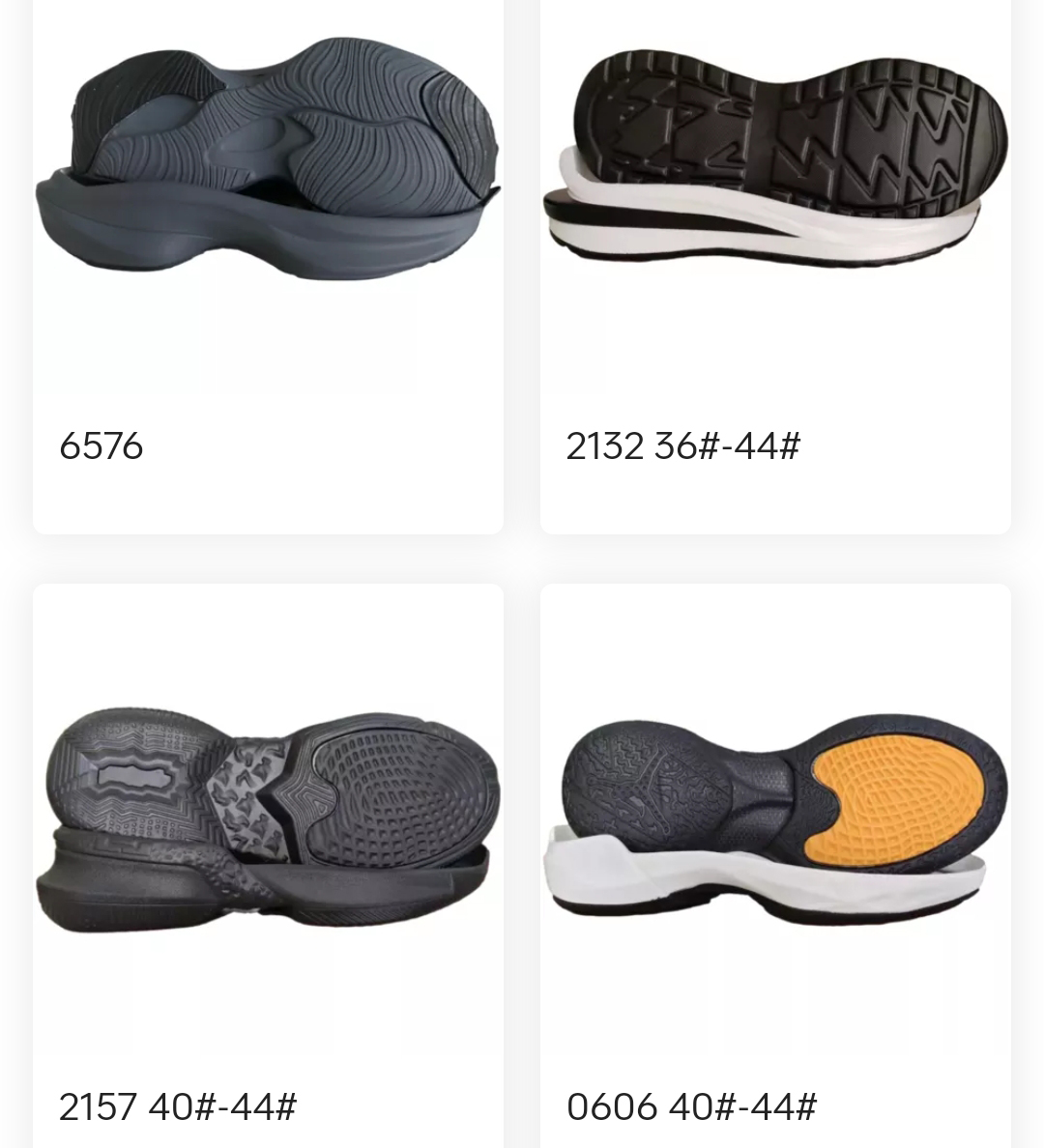Select the 0606 40#-44# sole product

[x=775, y=821]
